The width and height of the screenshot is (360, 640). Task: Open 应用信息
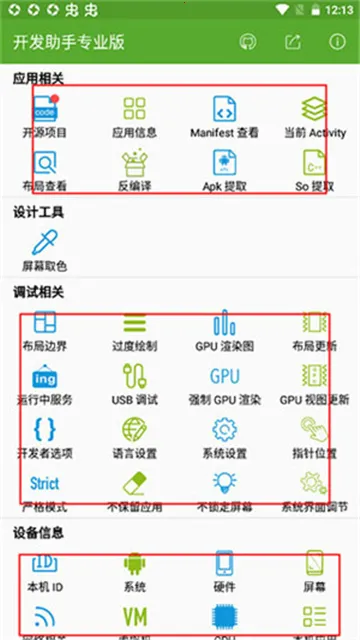pyautogui.click(x=135, y=116)
